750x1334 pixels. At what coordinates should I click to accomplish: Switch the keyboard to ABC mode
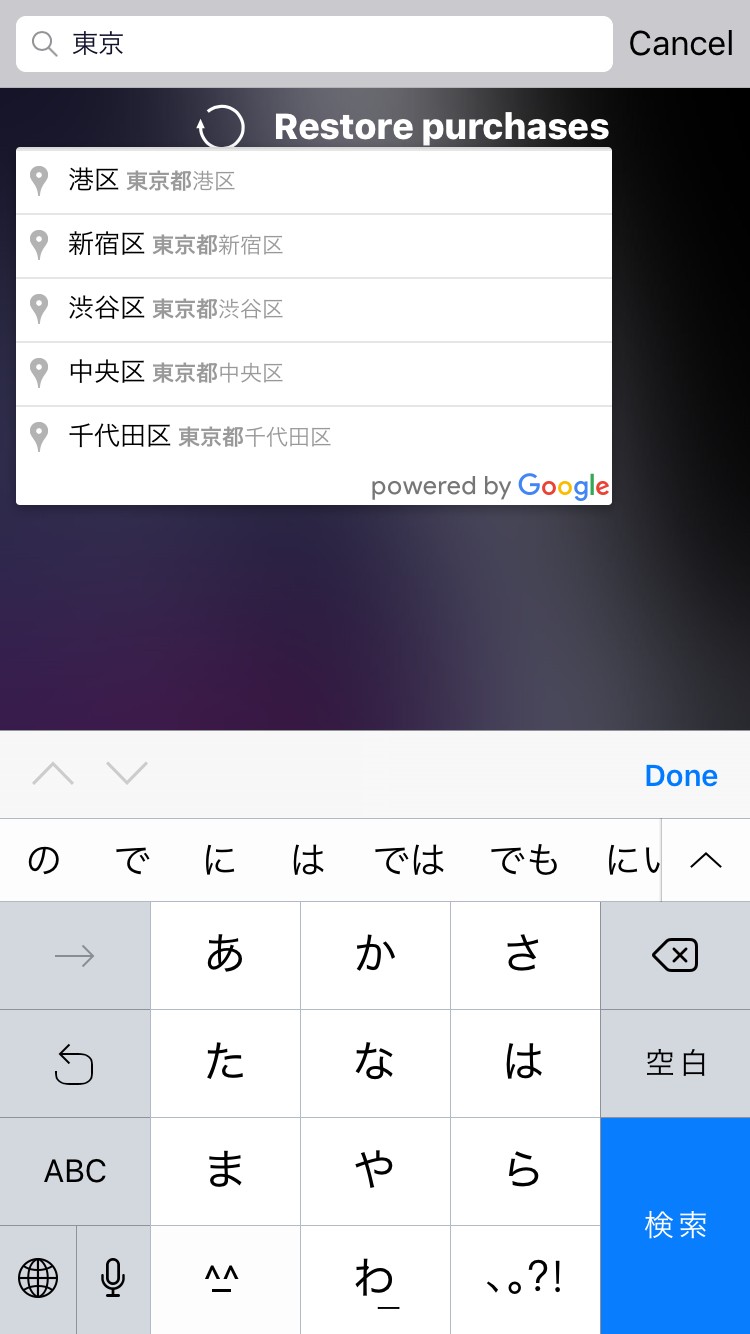pyautogui.click(x=75, y=1171)
